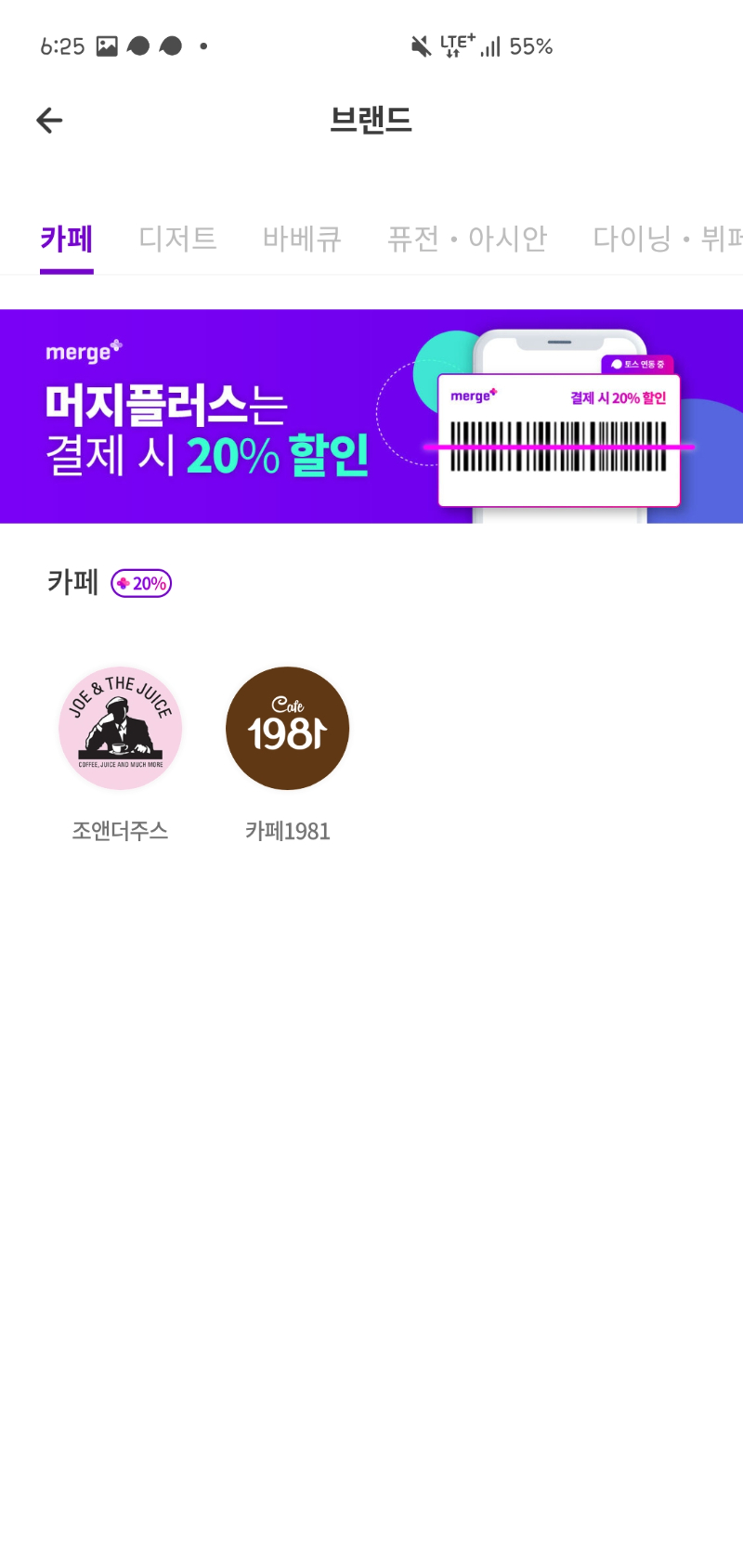This screenshot has width=743, height=1568.
Task: Open the 바베큐 tab
Action: pos(302,240)
